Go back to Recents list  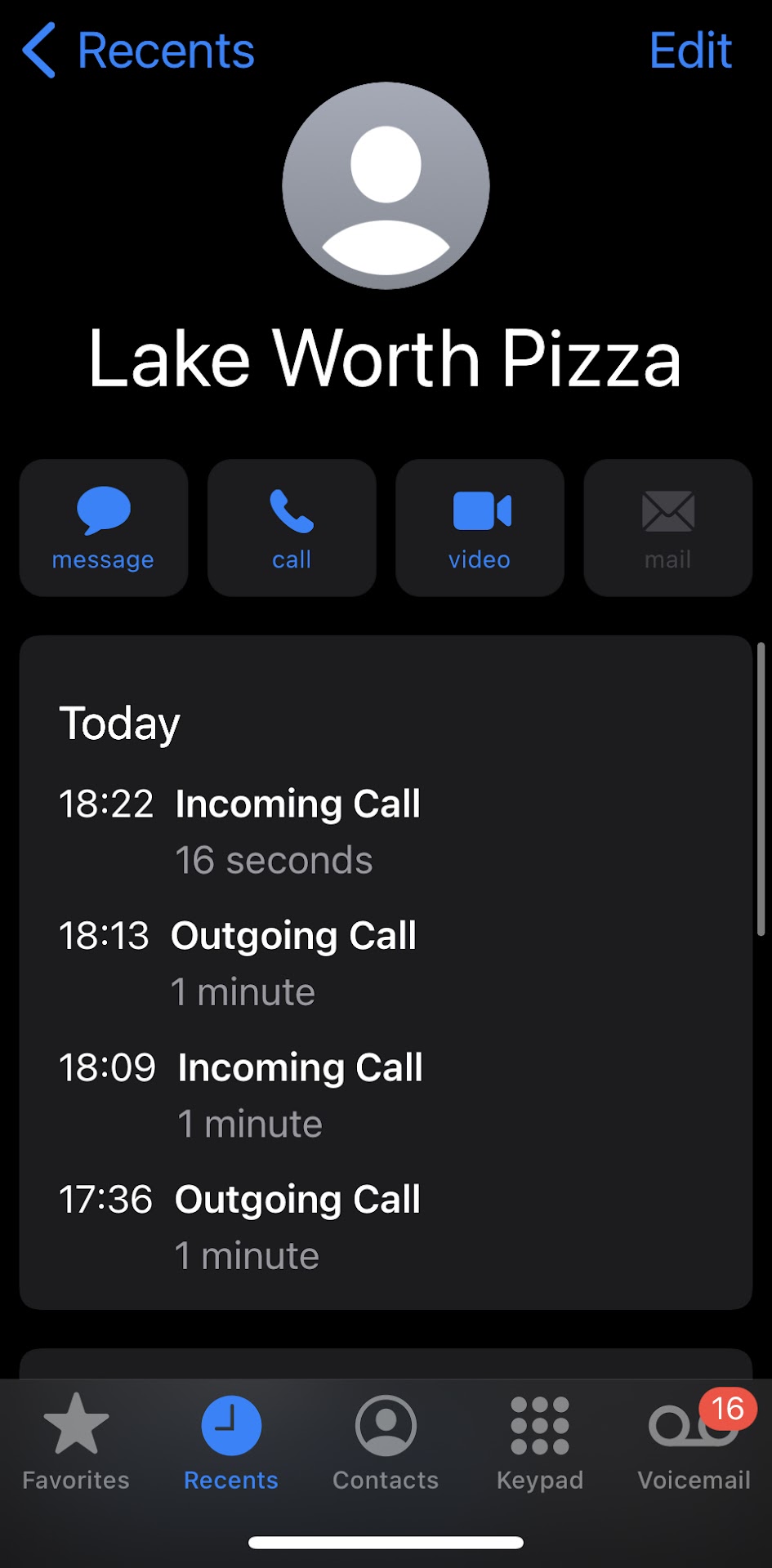(137, 51)
